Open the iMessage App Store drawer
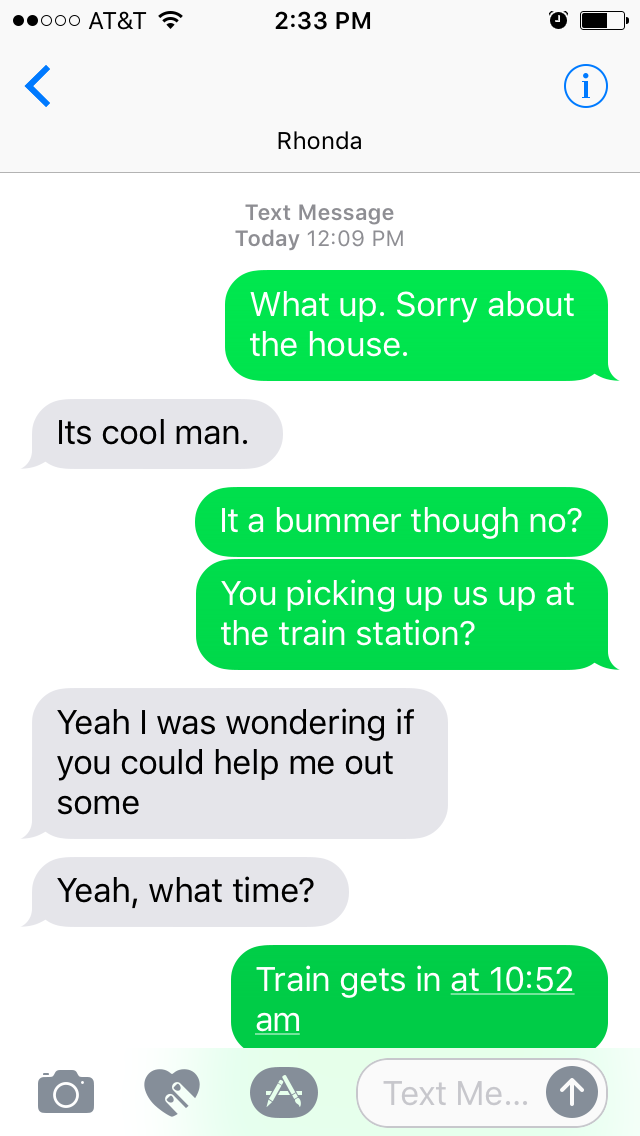 (x=284, y=1093)
